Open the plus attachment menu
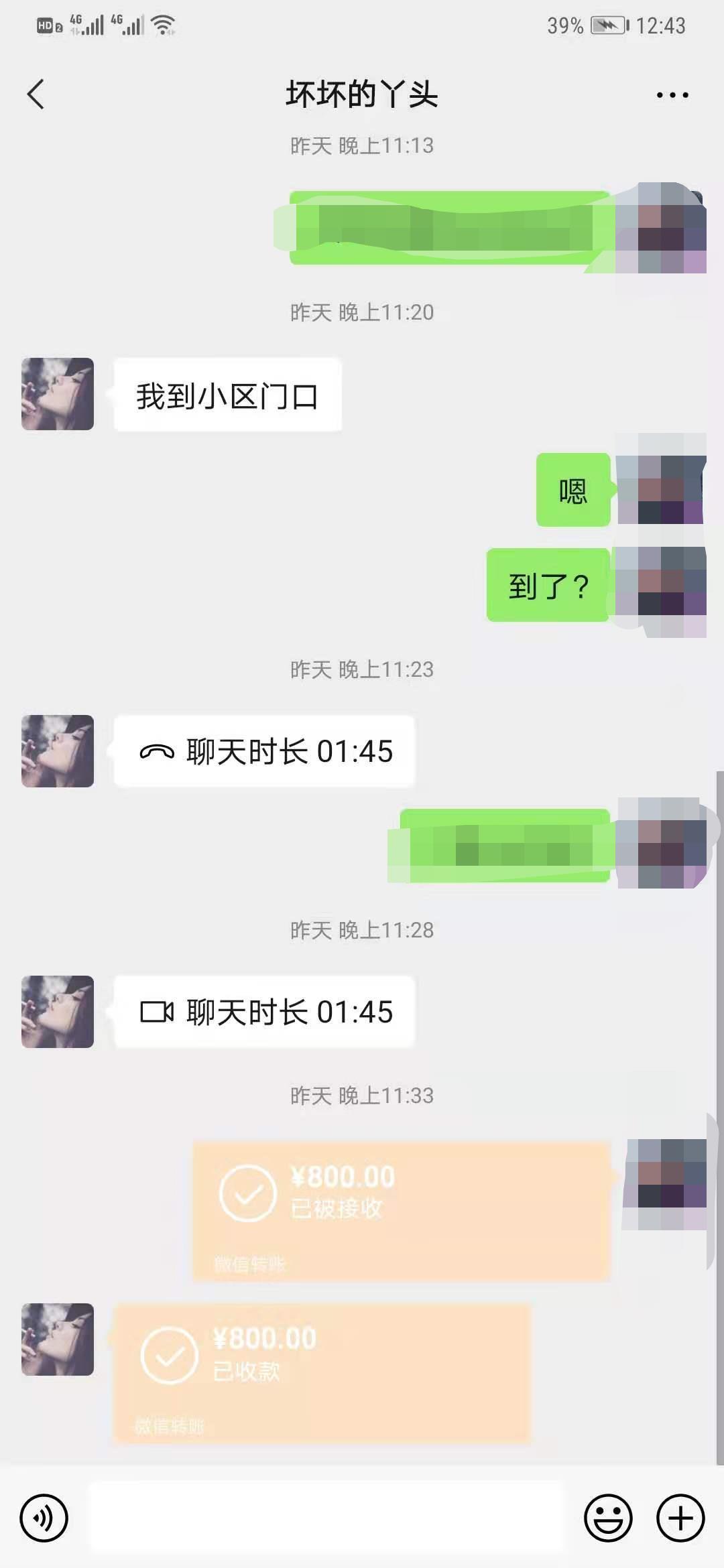Image resolution: width=724 pixels, height=1568 pixels. tap(680, 1518)
